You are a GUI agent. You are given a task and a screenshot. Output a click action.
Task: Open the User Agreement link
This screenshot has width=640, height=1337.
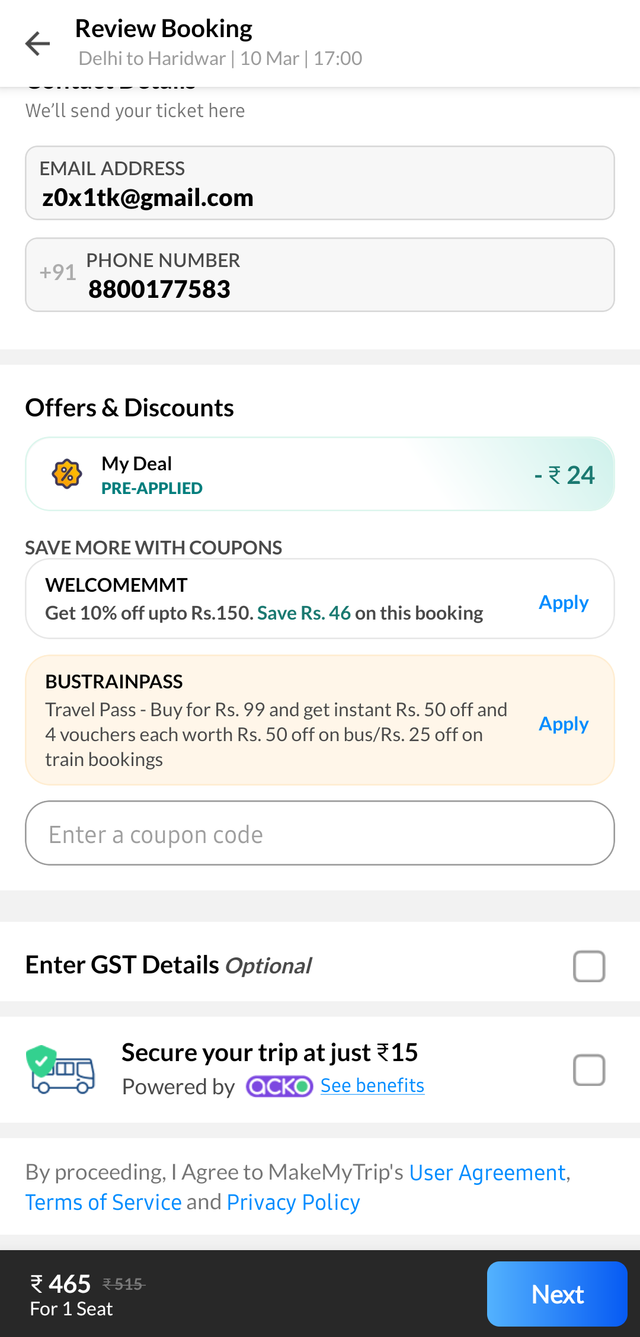487,1172
